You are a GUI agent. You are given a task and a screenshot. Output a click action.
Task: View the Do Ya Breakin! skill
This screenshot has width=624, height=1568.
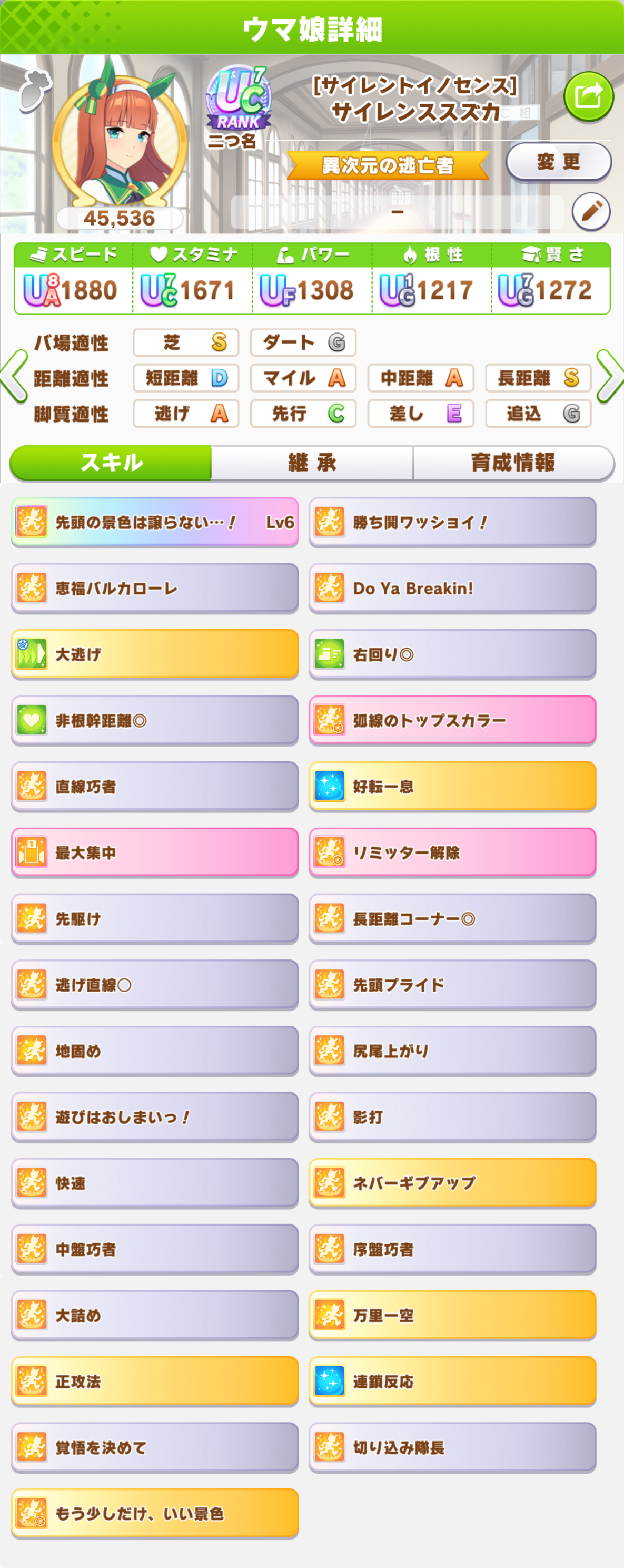pos(452,589)
